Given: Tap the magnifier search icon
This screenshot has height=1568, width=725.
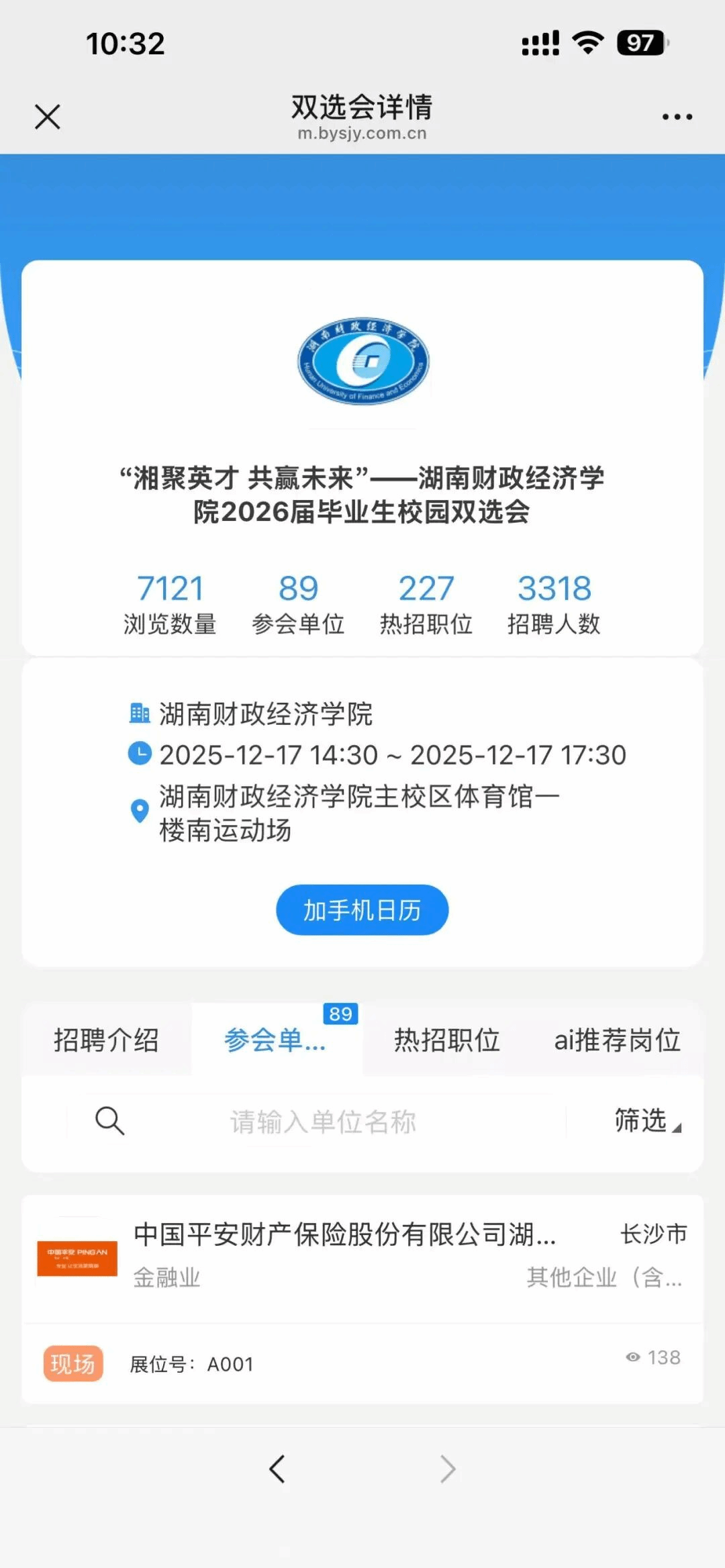Looking at the screenshot, I should 109,1121.
